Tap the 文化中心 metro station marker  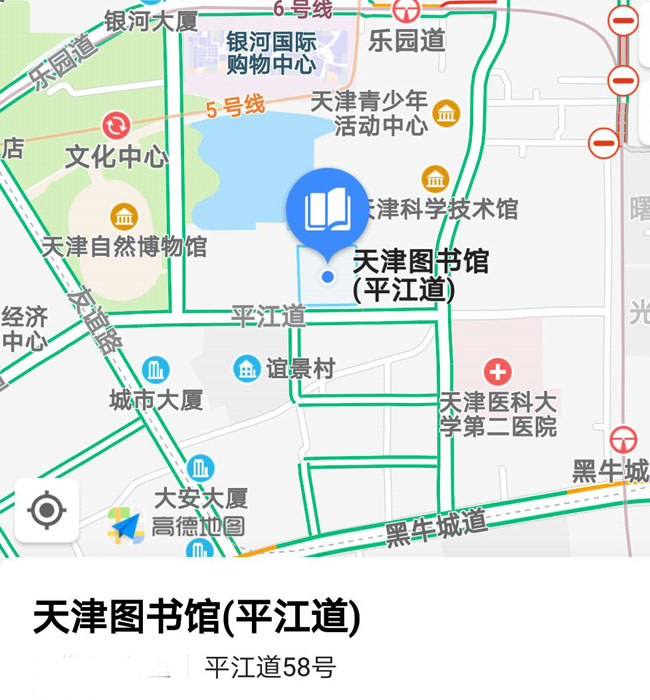coord(116,126)
